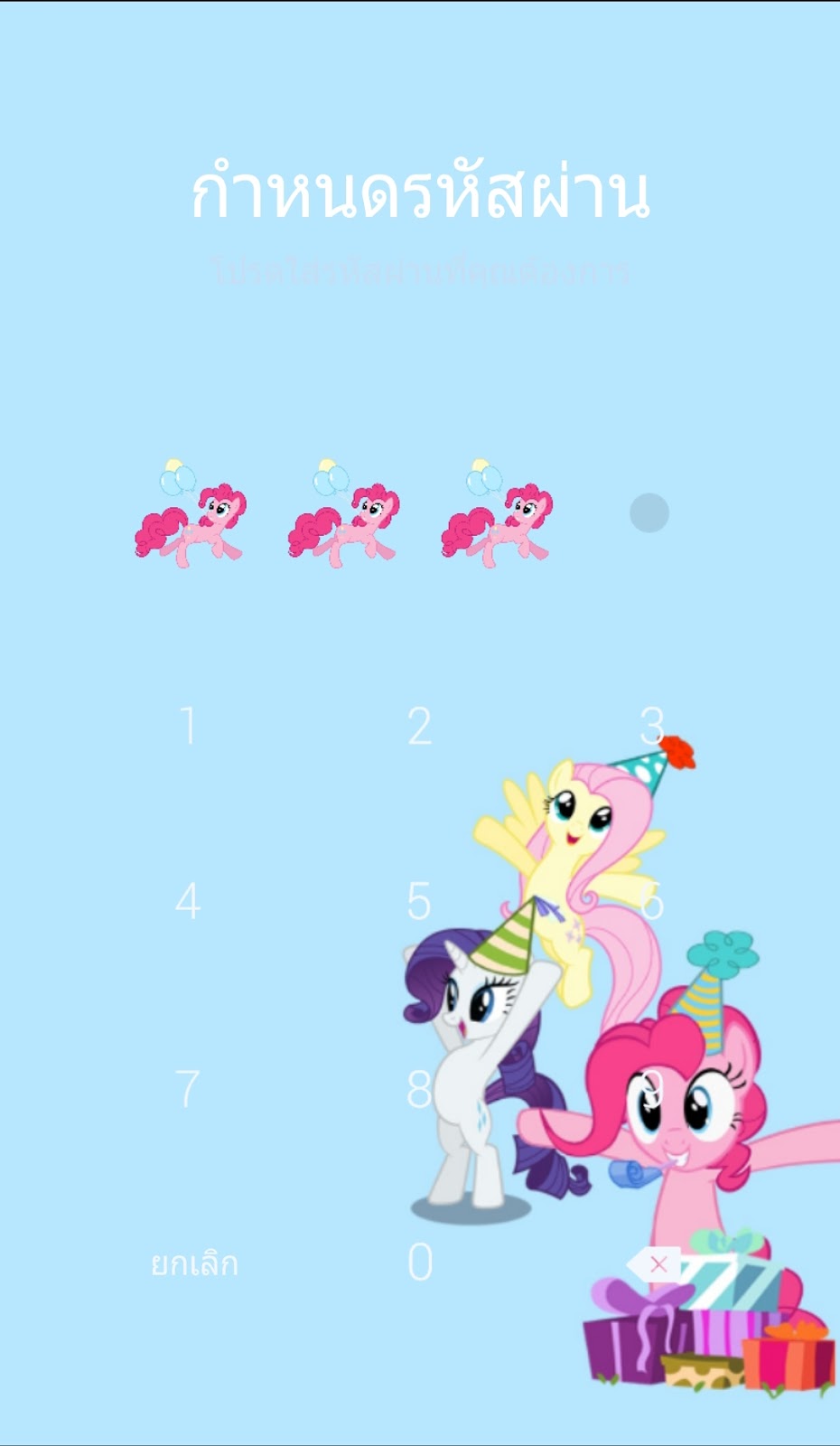Tap the number 8 key
The image size is (840, 1446).
click(419, 1088)
